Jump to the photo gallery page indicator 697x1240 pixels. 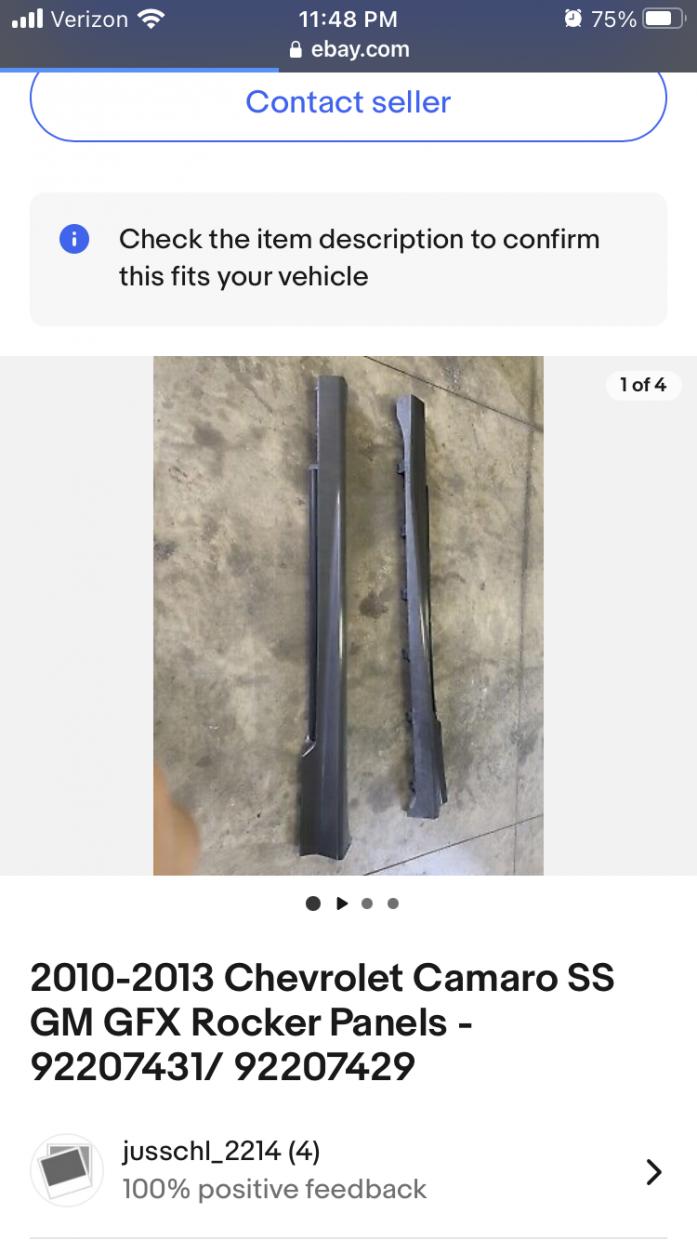(x=352, y=903)
